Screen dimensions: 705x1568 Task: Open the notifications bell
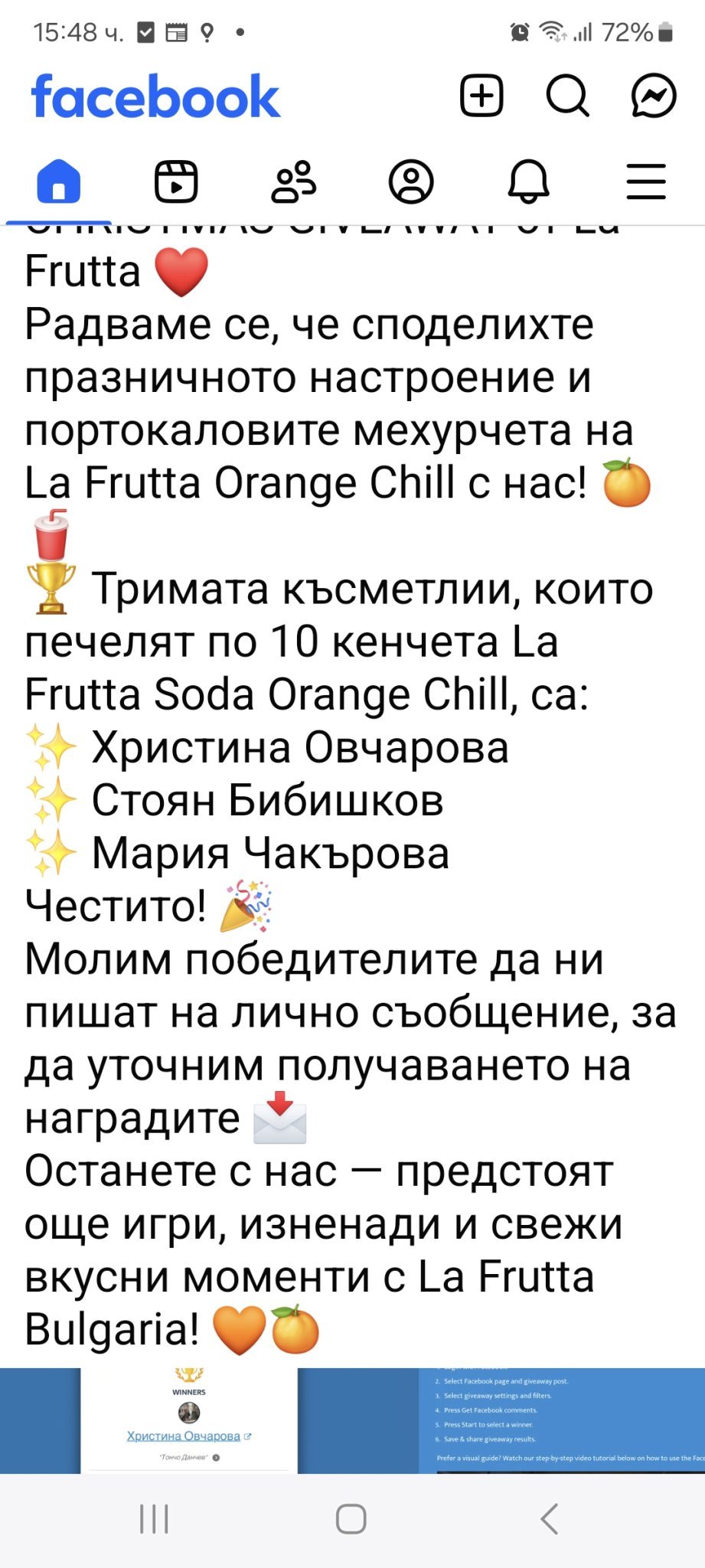tap(529, 182)
